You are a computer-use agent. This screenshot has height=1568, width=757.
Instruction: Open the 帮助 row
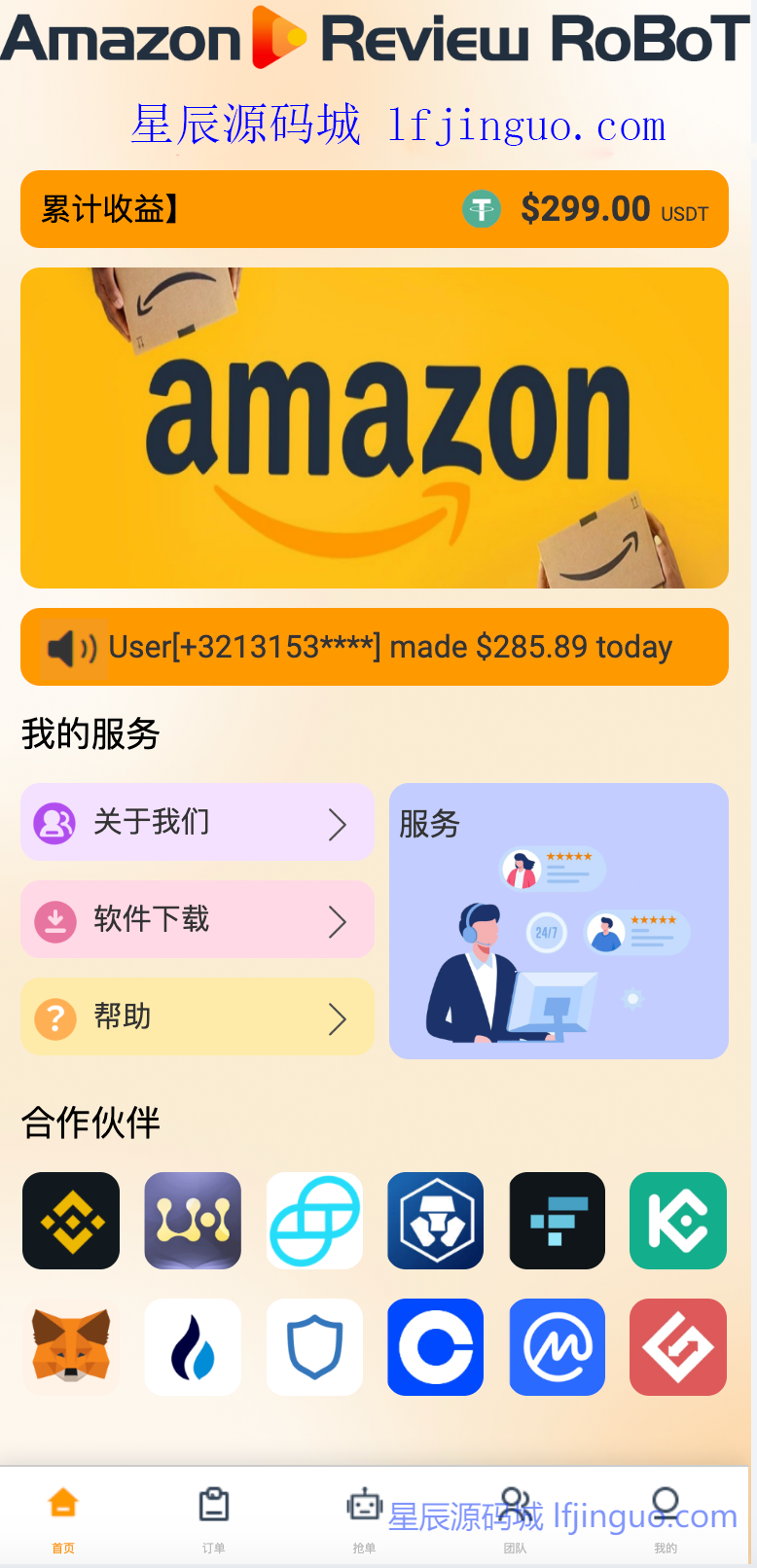point(197,1016)
